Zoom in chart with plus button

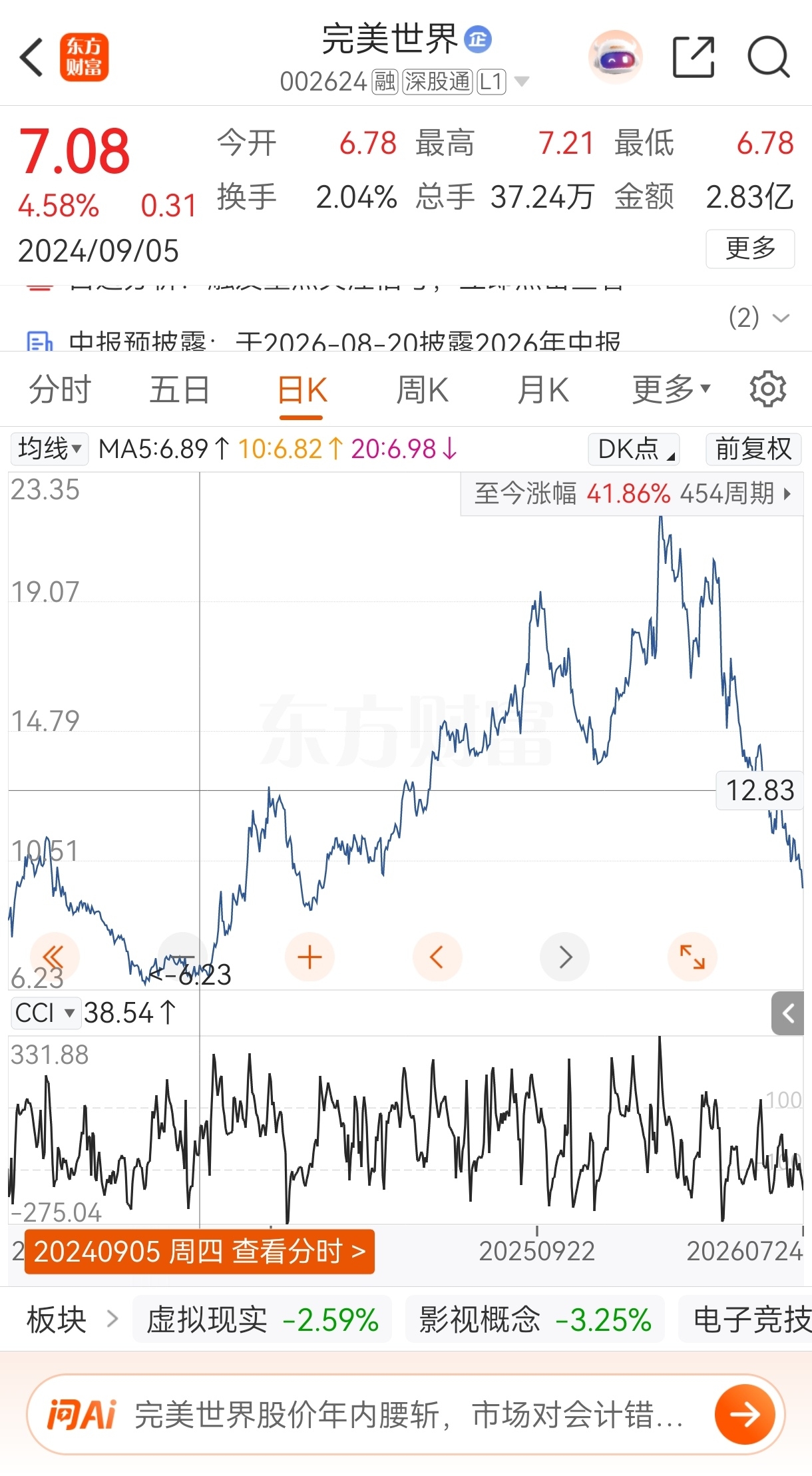pyautogui.click(x=309, y=957)
